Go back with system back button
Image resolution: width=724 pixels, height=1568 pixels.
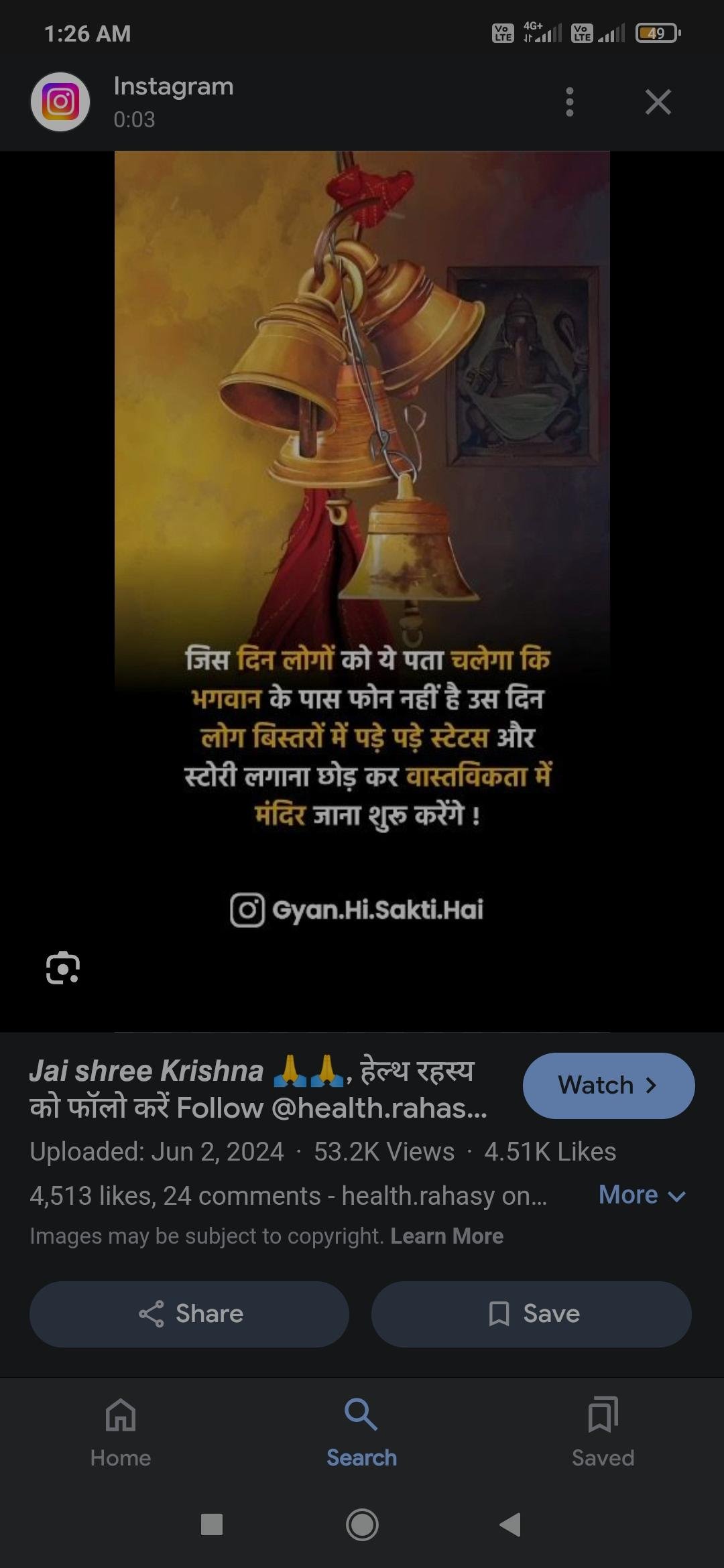point(511,1524)
